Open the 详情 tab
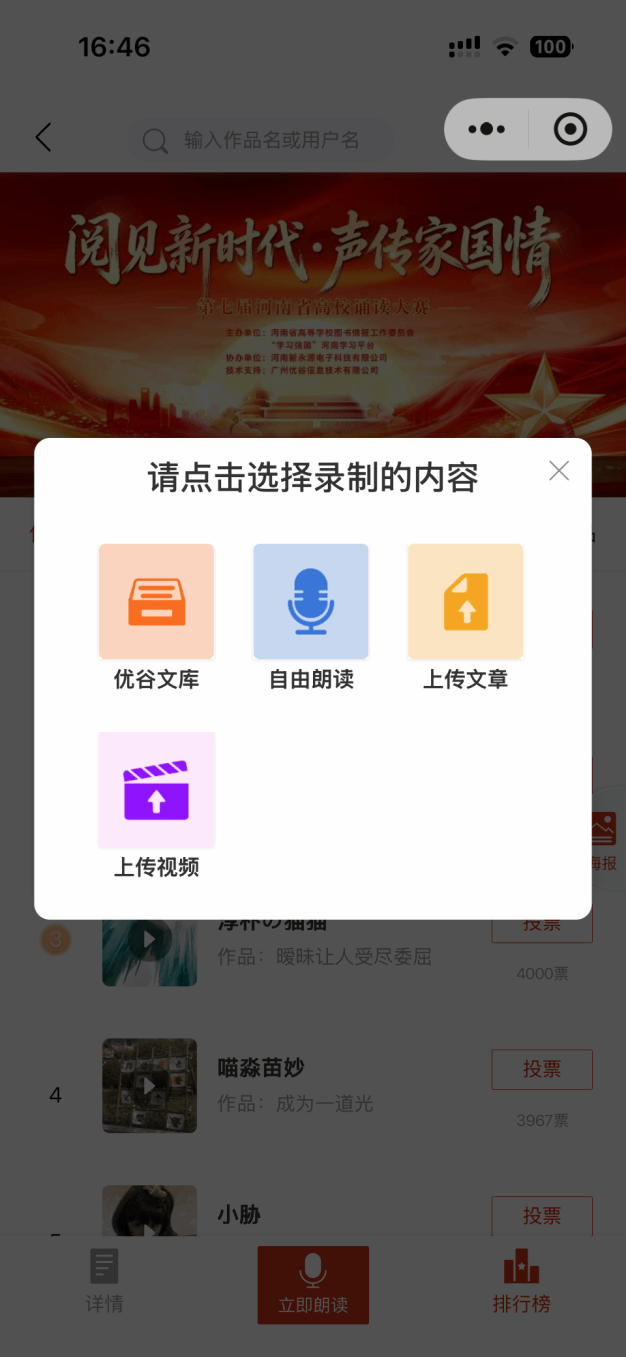Viewport: 626px width, 1357px height. coord(104,1280)
